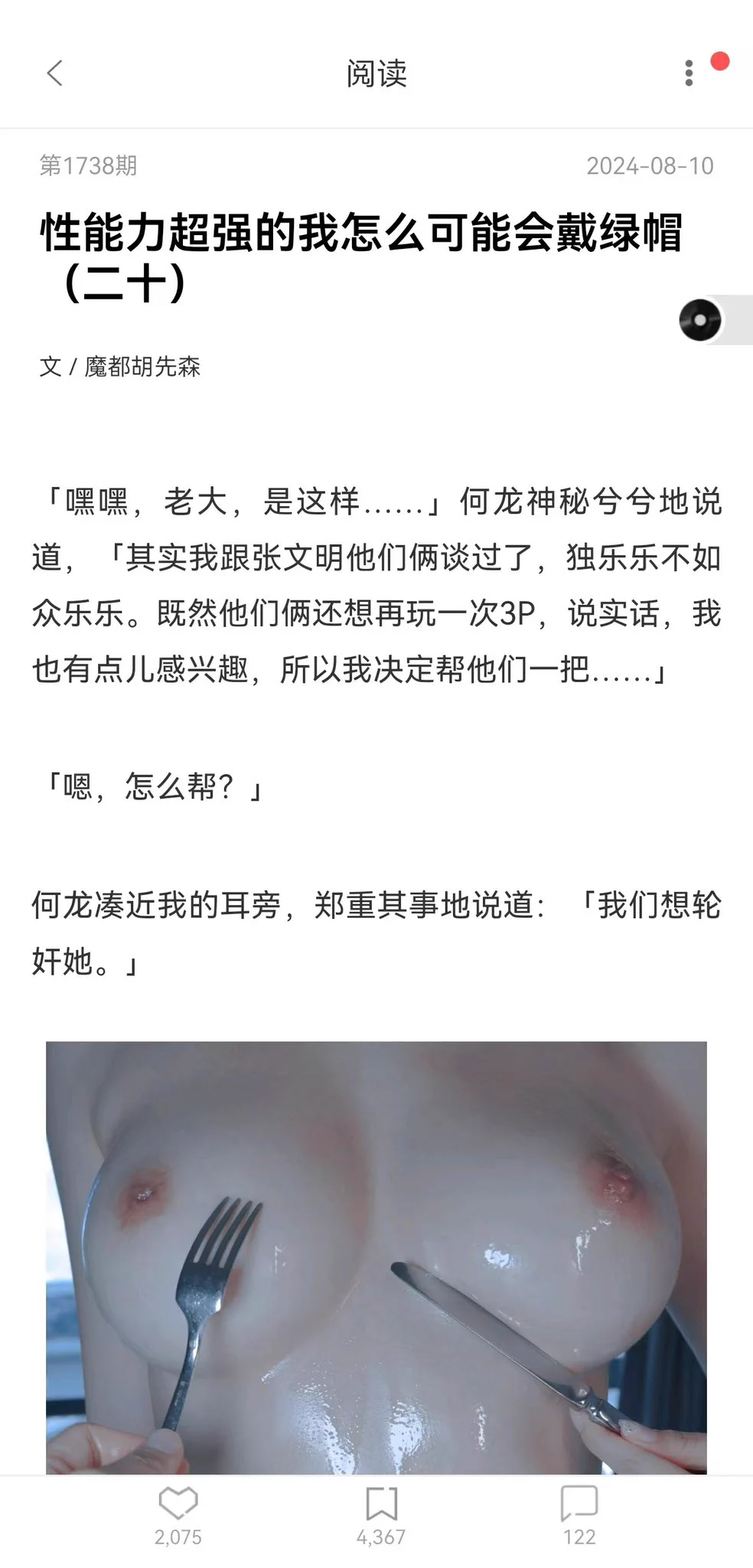This screenshot has height=1568, width=753.
Task: Open the three-dot overflow menu
Action: (x=689, y=73)
